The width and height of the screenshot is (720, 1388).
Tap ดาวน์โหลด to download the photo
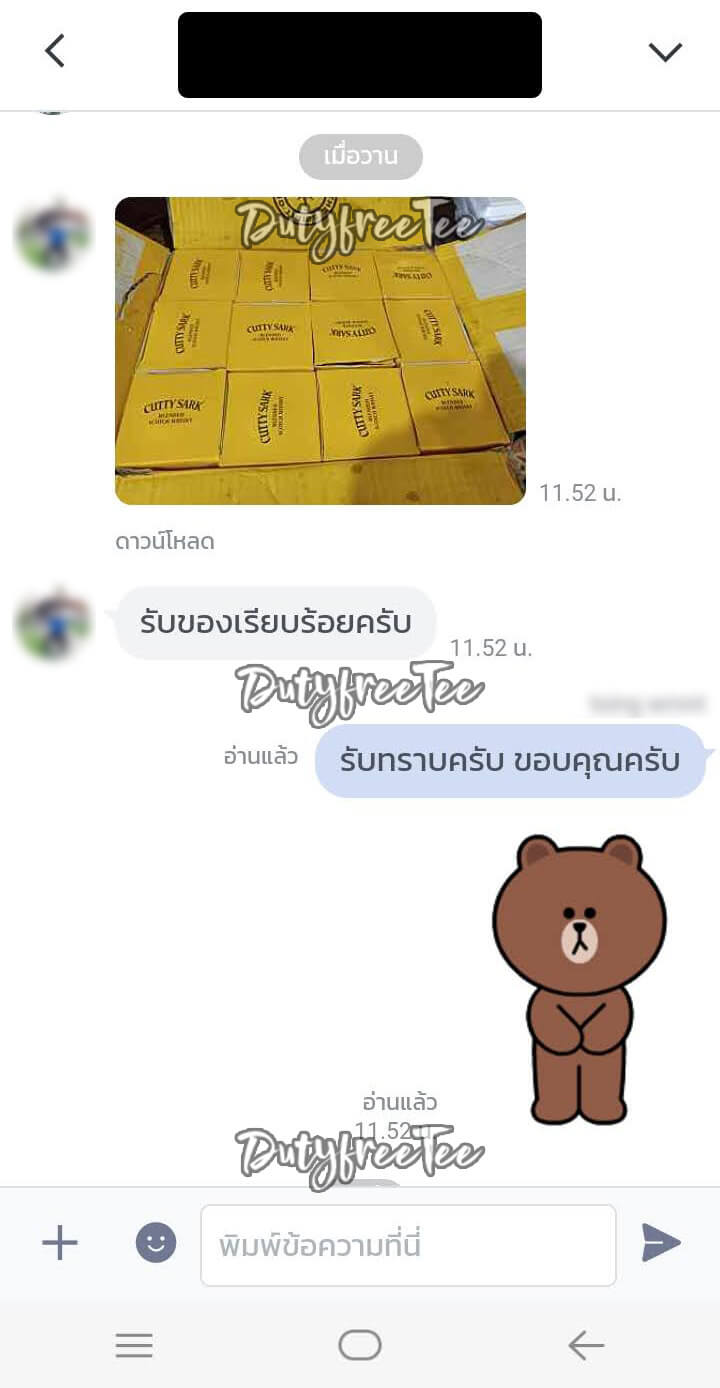165,542
